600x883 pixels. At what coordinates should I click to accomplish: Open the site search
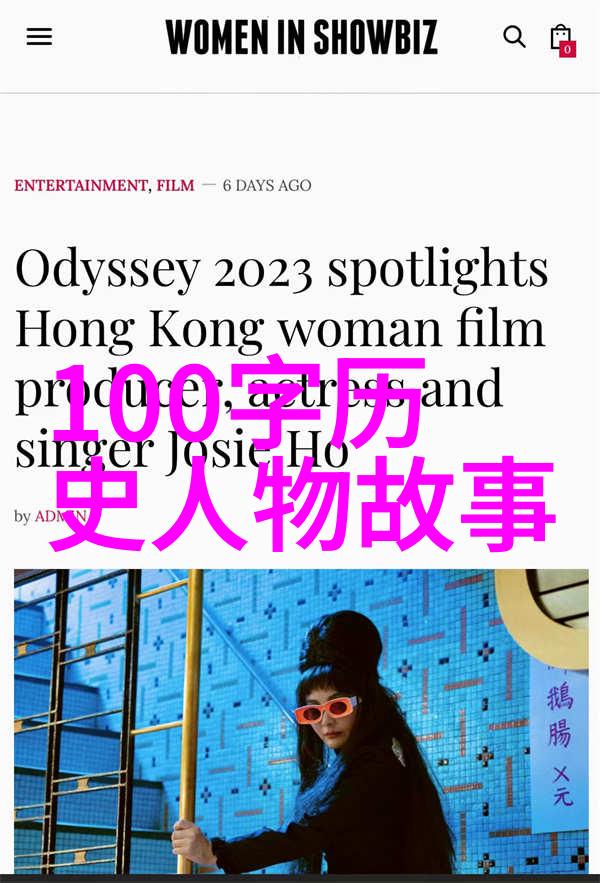pos(514,37)
